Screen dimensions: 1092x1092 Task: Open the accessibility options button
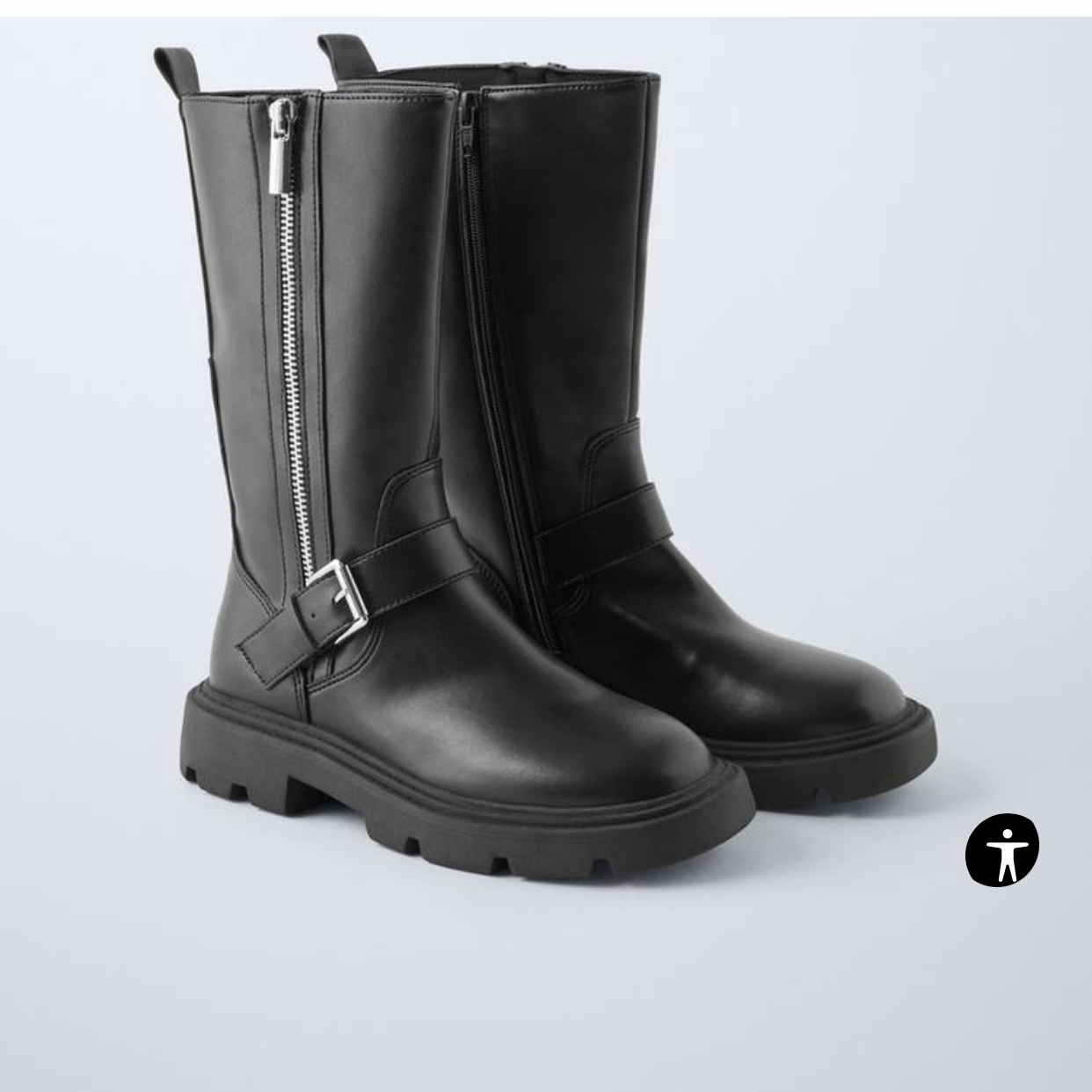[1001, 849]
